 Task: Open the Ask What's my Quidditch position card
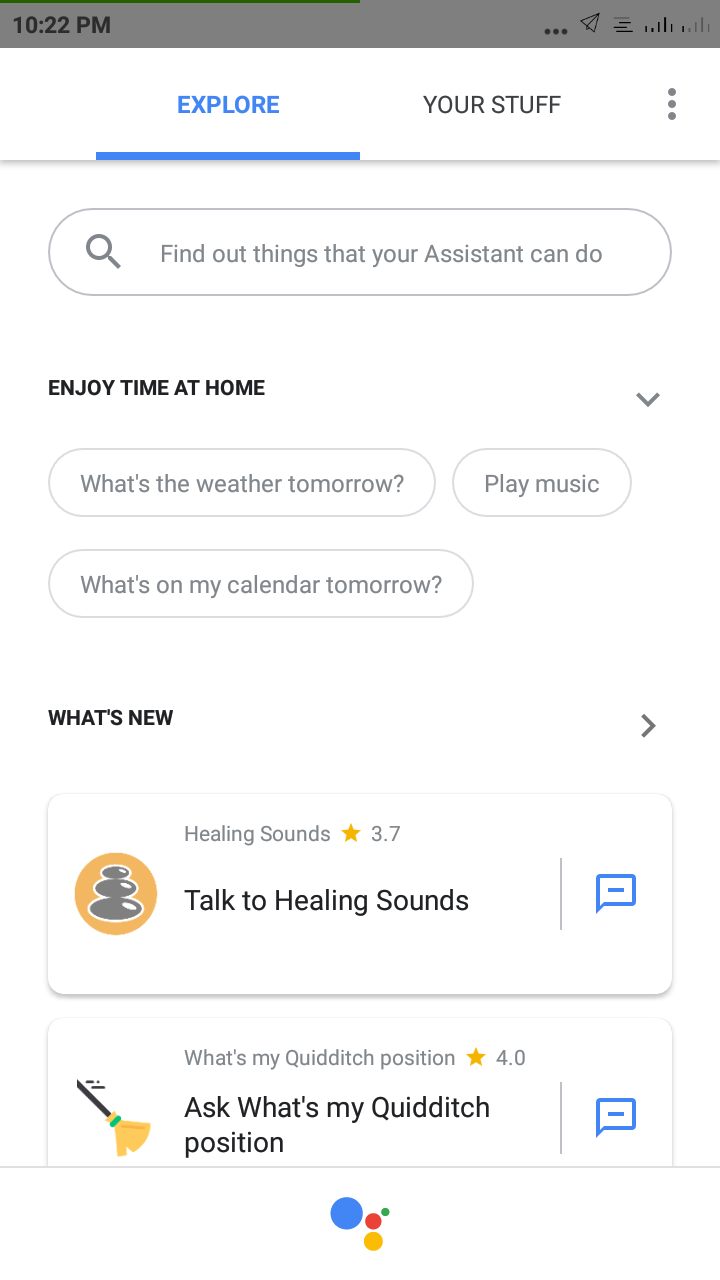[336, 1110]
